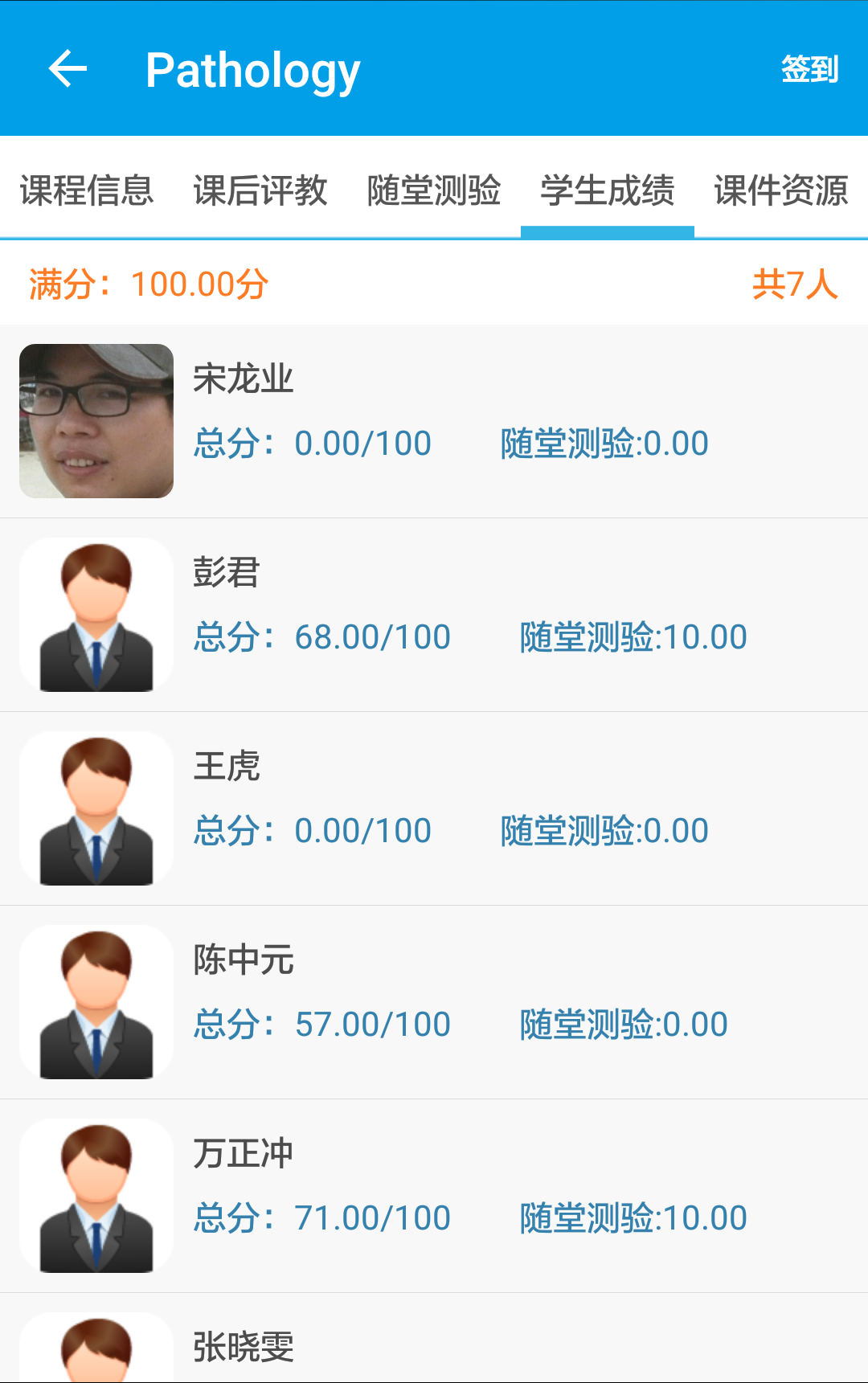Tap 彭君's avatar image

96,614
